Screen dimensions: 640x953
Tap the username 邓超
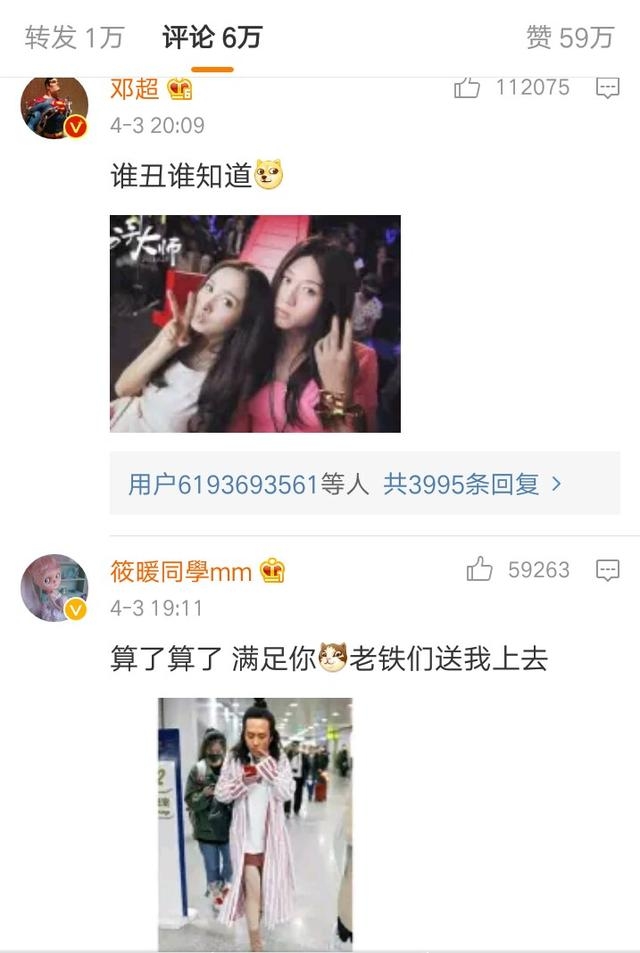134,89
